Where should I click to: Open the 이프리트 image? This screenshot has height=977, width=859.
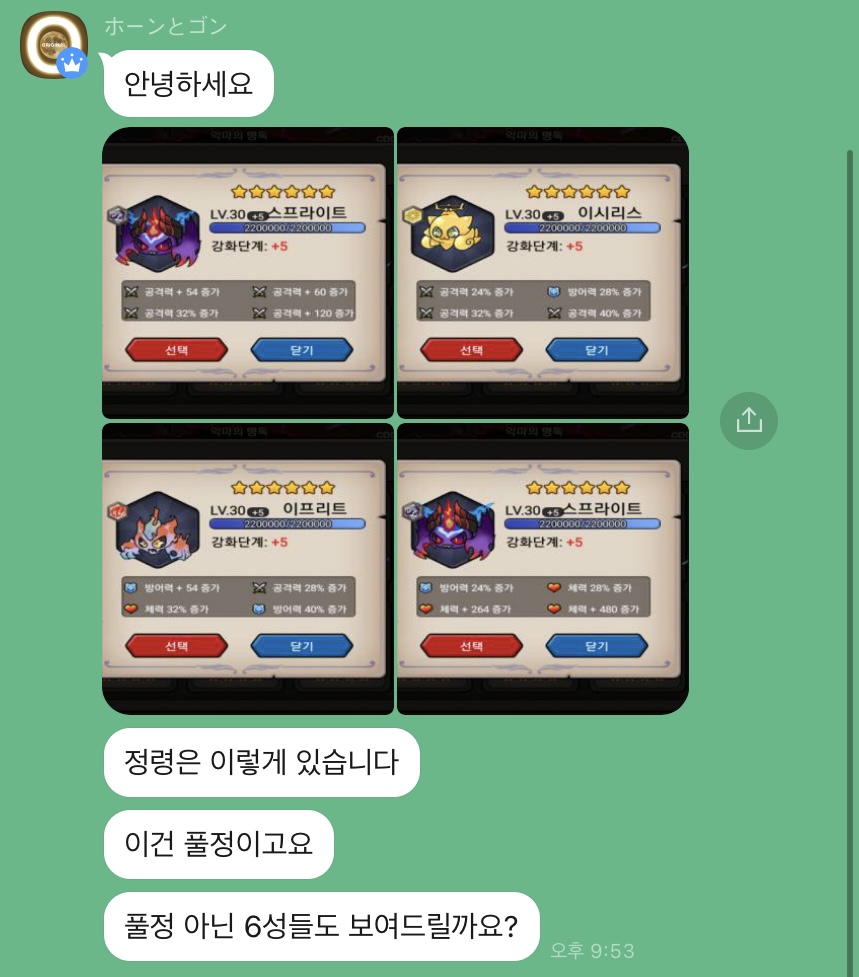pos(248,568)
